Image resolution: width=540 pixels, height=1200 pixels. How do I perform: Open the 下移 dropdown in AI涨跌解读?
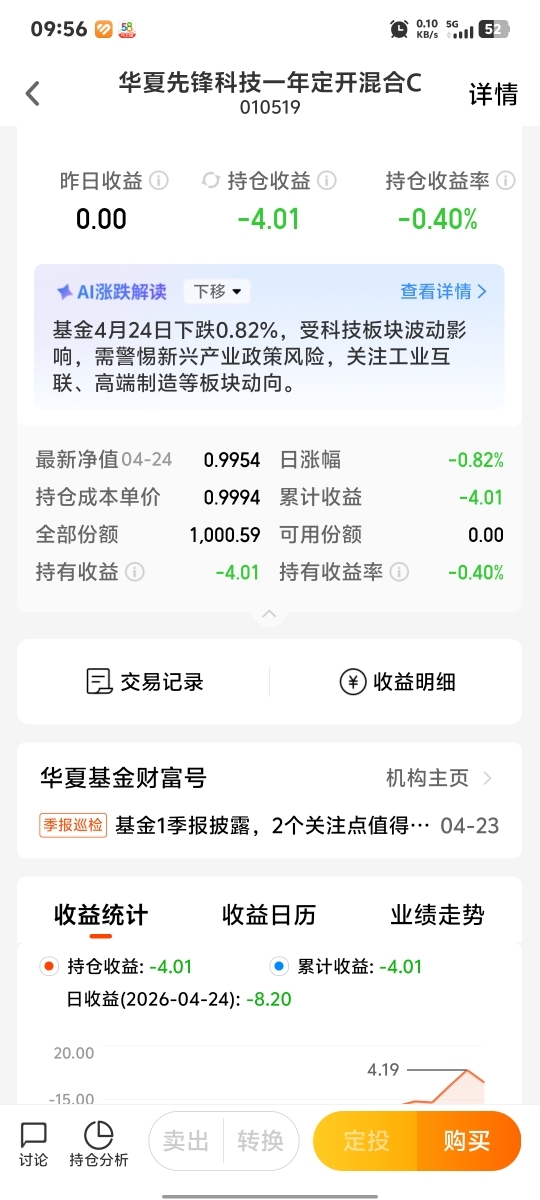click(217, 292)
